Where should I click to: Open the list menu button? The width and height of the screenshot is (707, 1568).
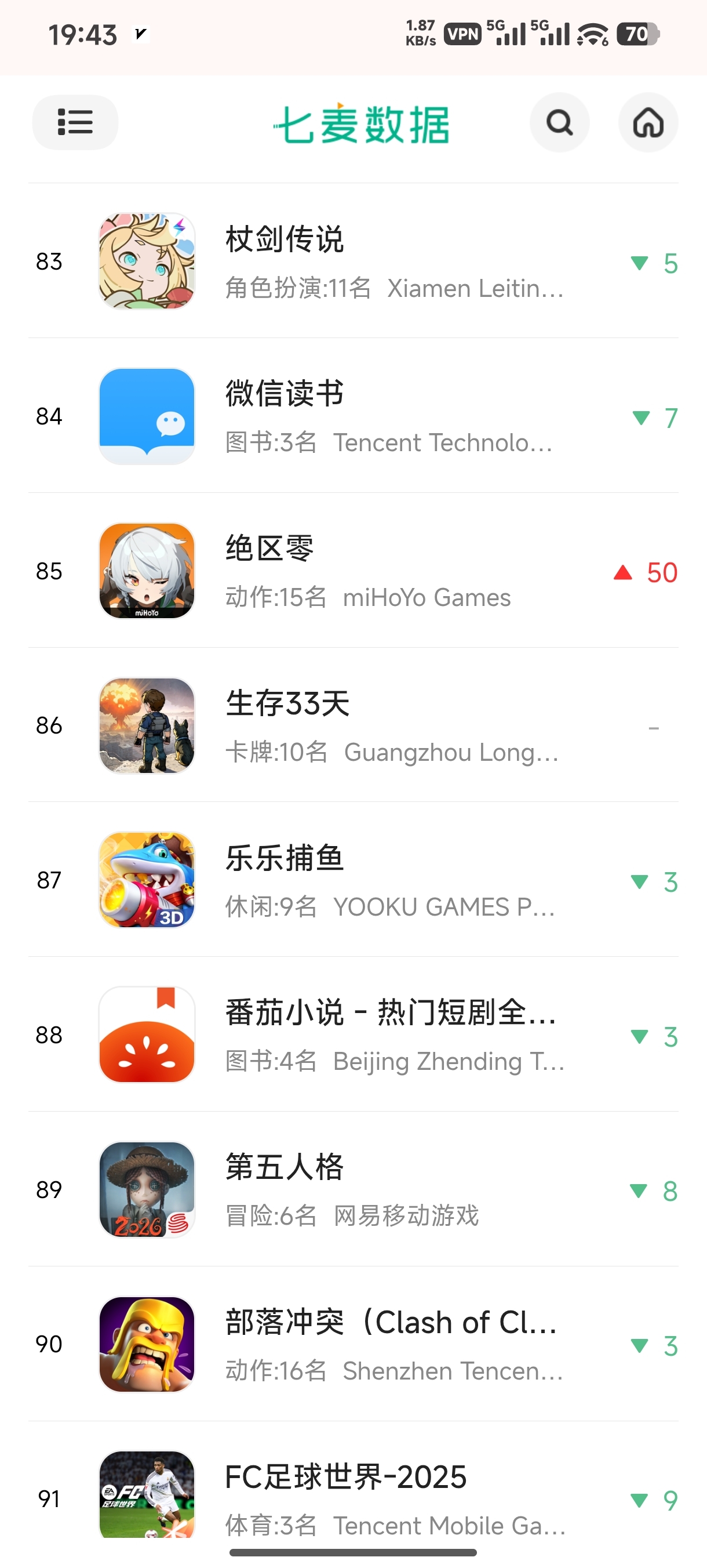point(75,122)
